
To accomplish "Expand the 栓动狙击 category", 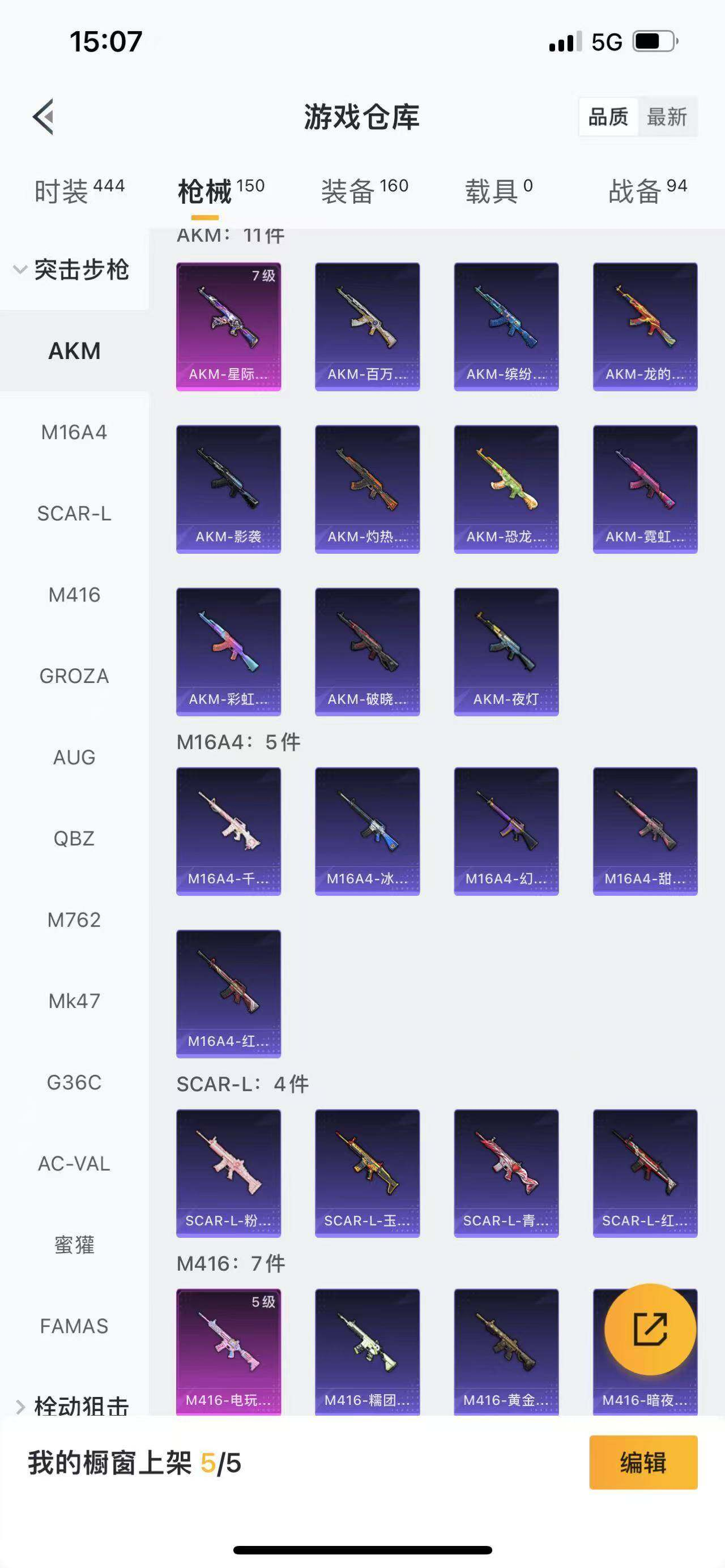I will point(73,1405).
